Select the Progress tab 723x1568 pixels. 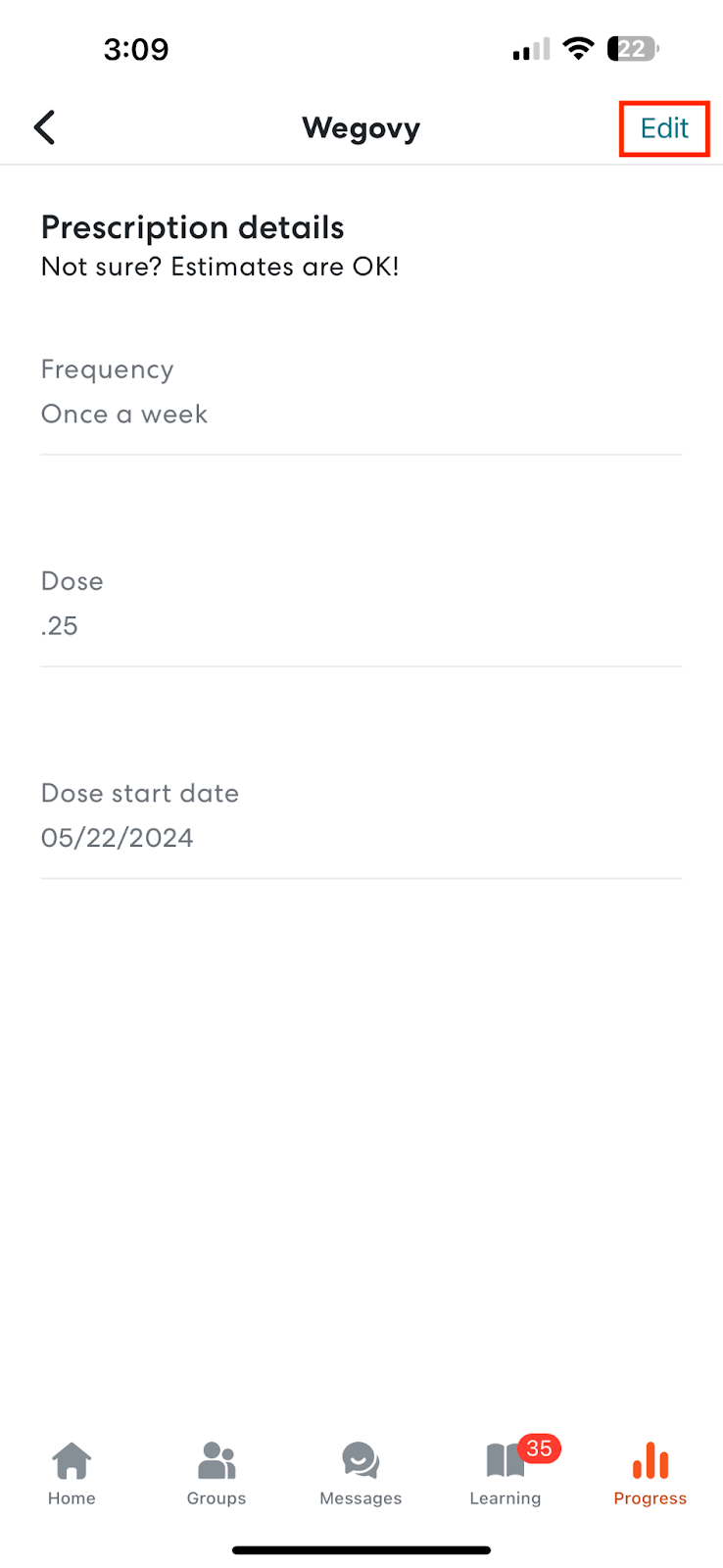tap(651, 1473)
